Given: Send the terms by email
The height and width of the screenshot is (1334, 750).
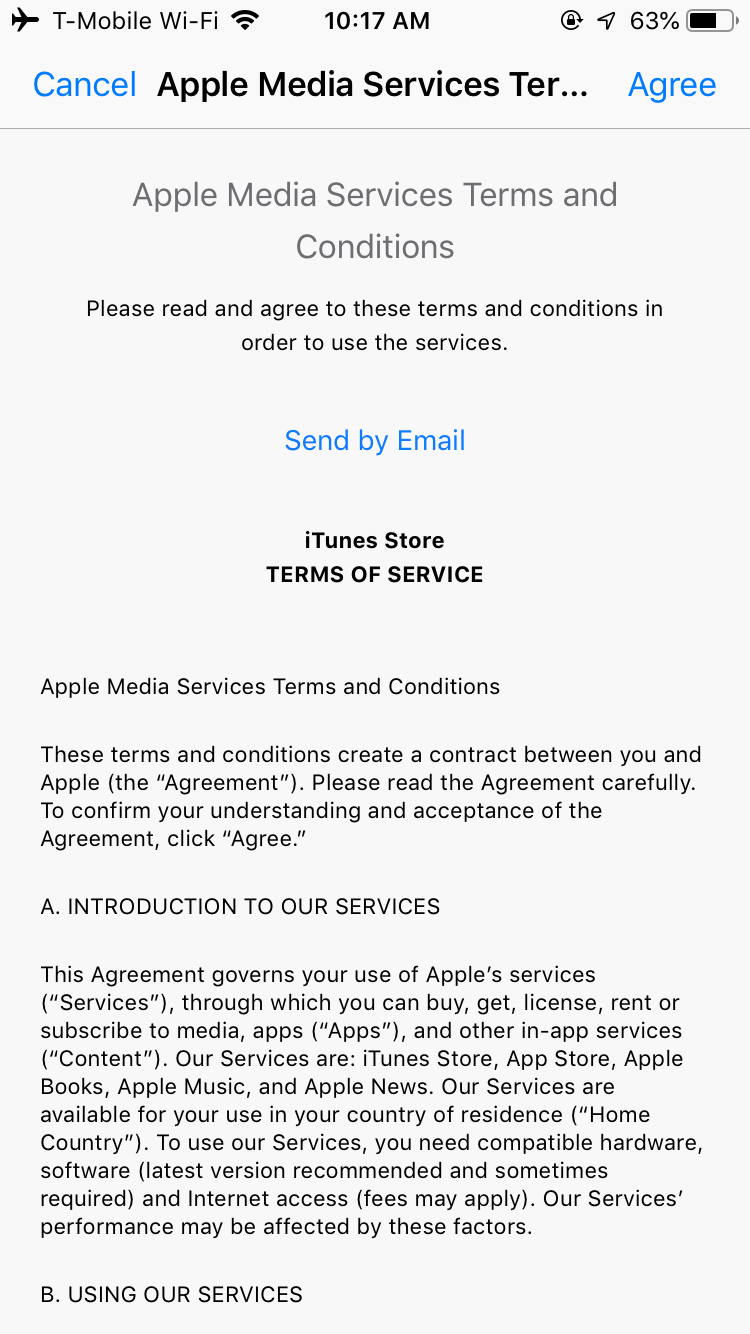Looking at the screenshot, I should (375, 440).
